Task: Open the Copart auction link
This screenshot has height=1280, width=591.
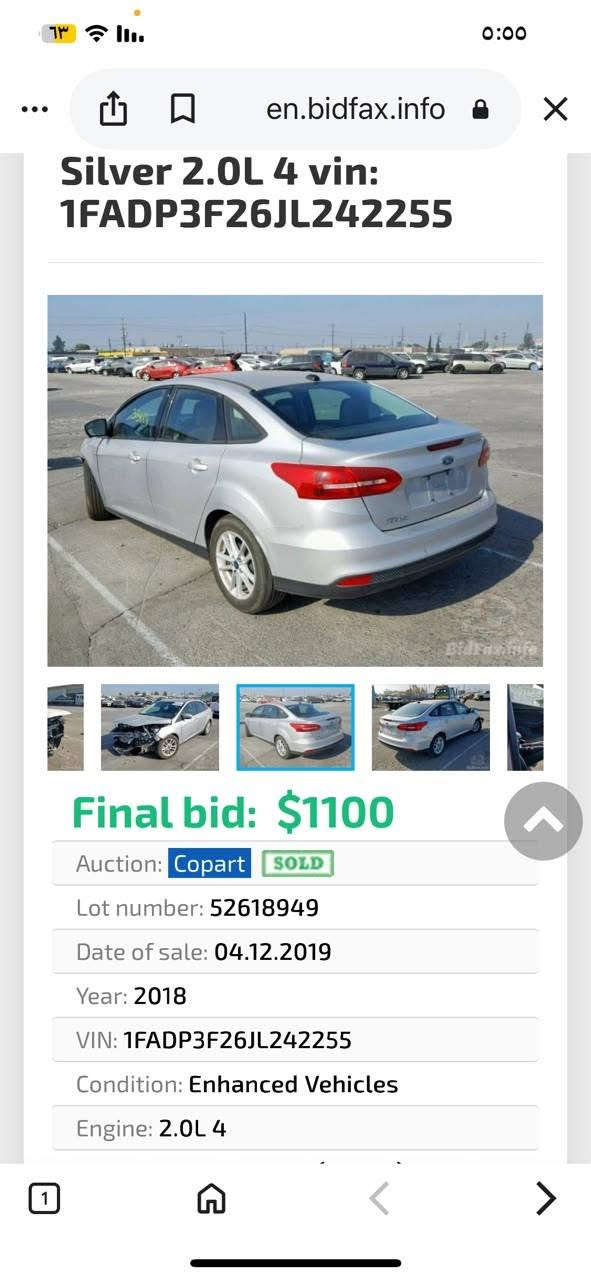Action: [209, 863]
